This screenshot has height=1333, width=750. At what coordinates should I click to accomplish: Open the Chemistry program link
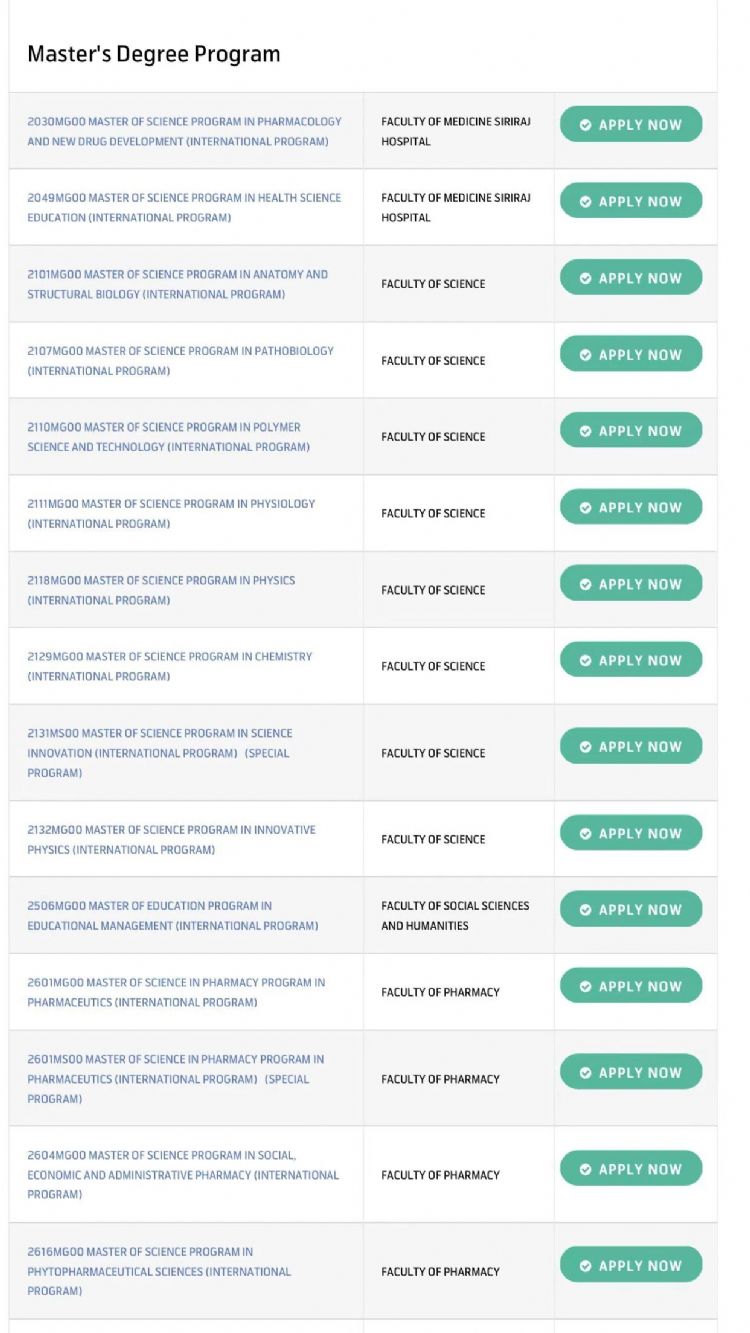coord(169,666)
